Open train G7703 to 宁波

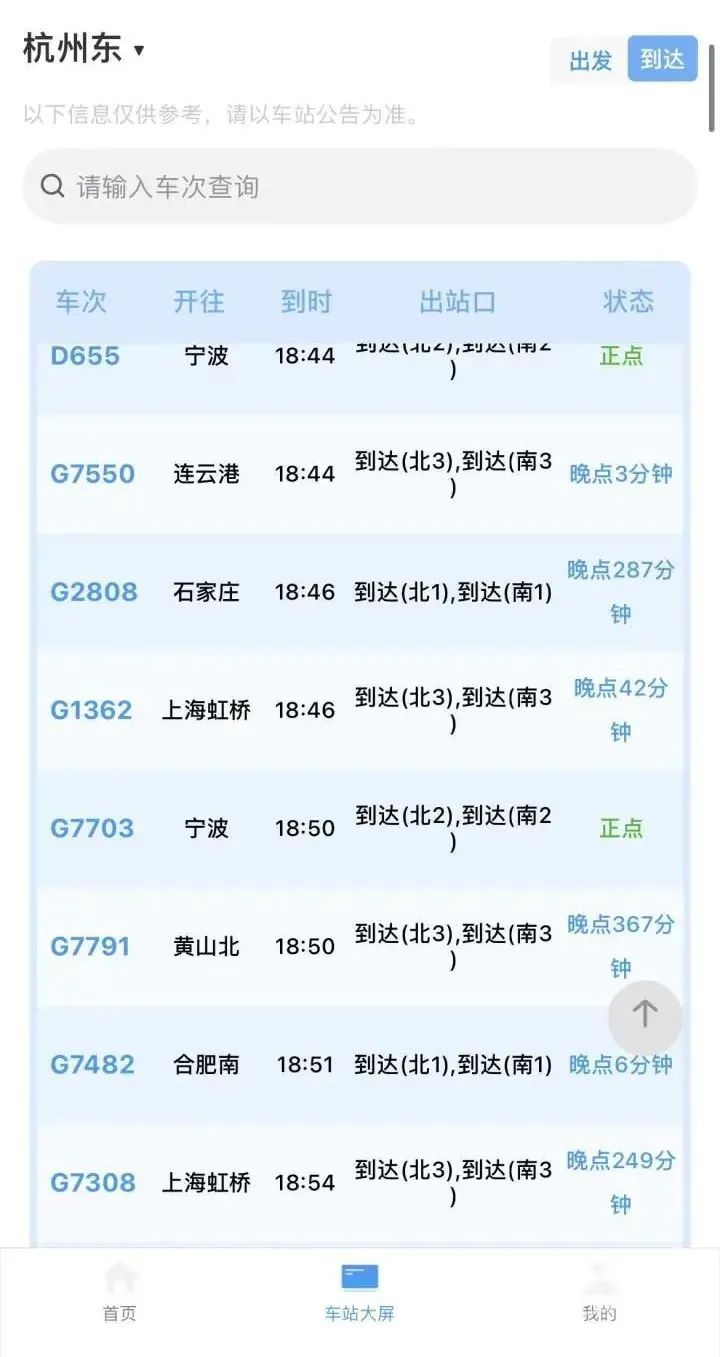(360, 828)
